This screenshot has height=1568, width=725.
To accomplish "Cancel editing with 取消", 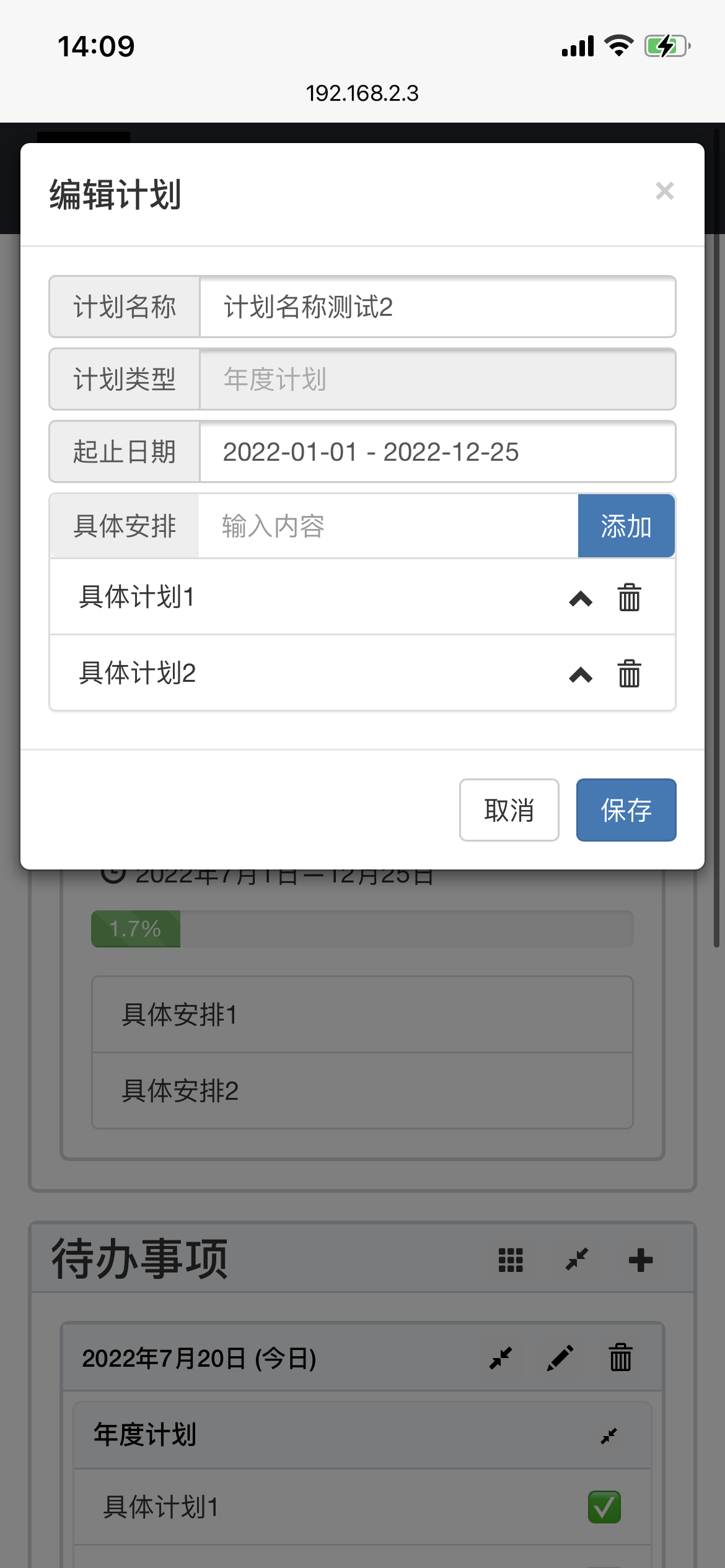I will point(509,810).
